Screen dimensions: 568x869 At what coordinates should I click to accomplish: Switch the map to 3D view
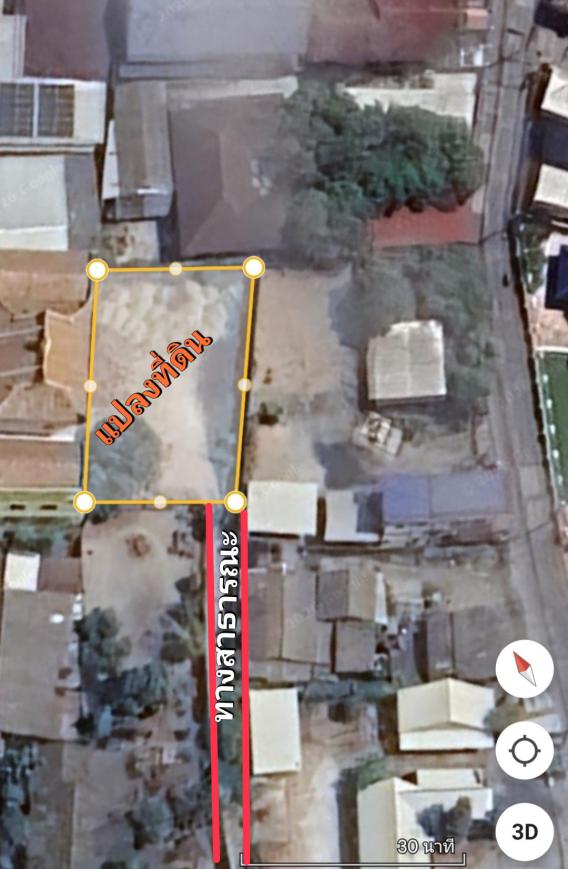pyautogui.click(x=524, y=832)
